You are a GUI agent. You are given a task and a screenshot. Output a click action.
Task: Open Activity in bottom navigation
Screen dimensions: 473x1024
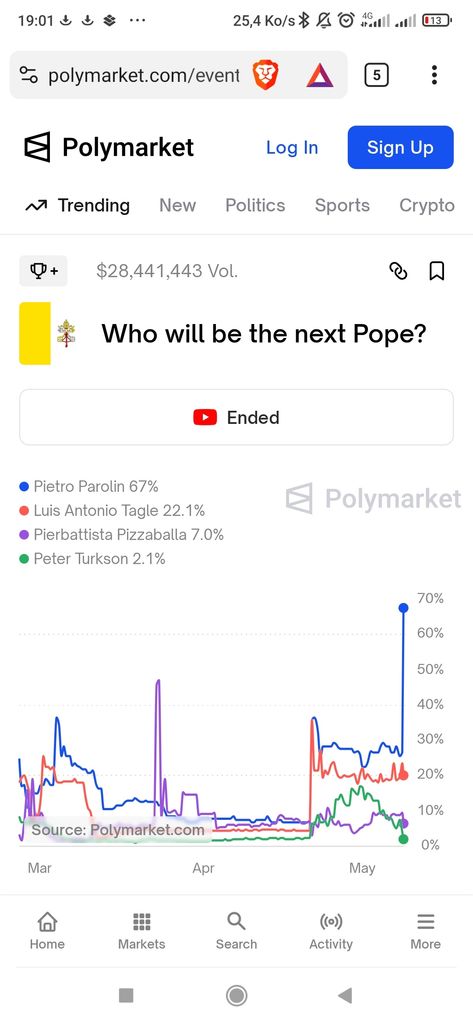point(331,931)
